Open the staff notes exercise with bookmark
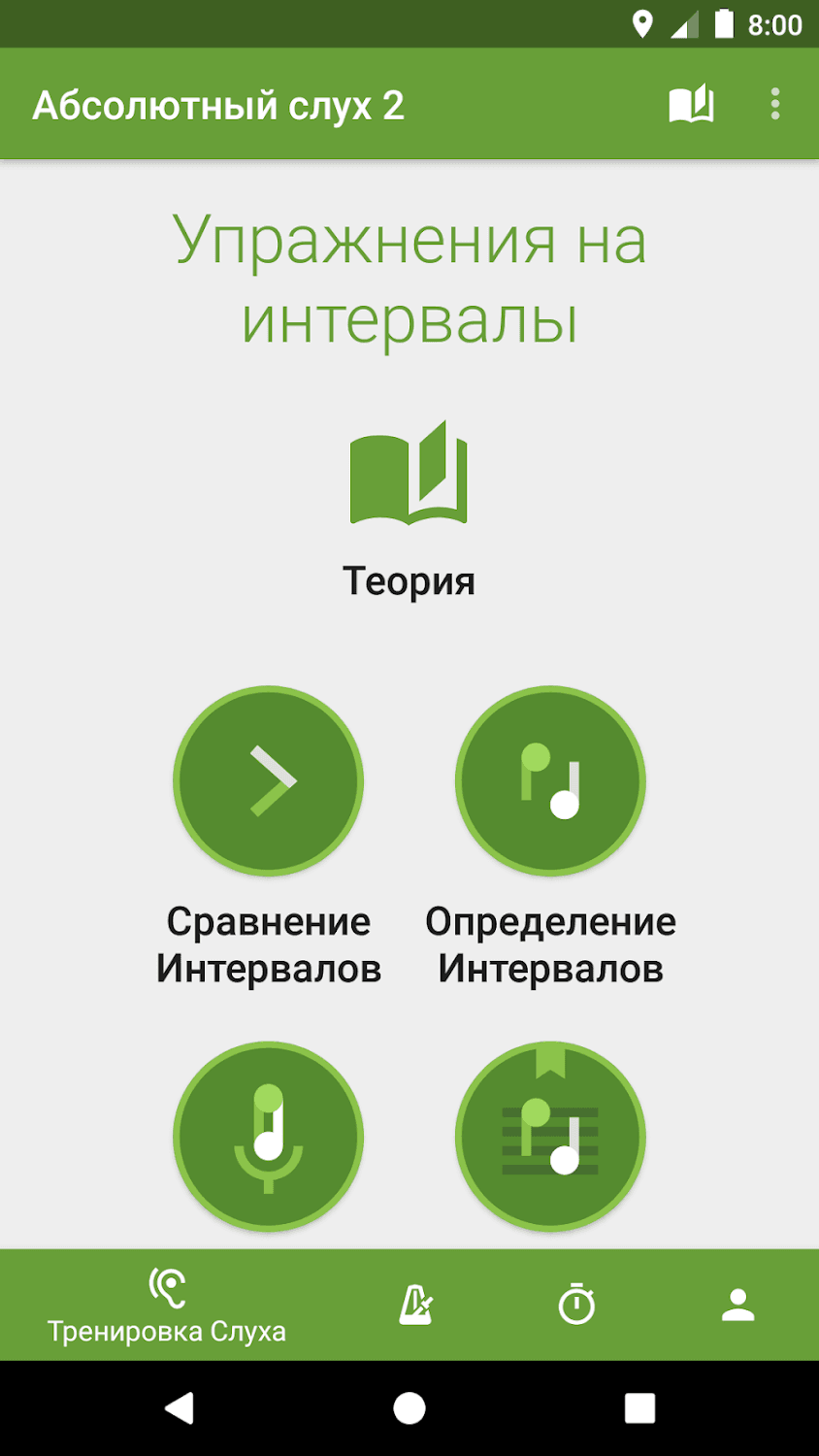Viewport: 819px width, 1456px height. [x=550, y=1137]
